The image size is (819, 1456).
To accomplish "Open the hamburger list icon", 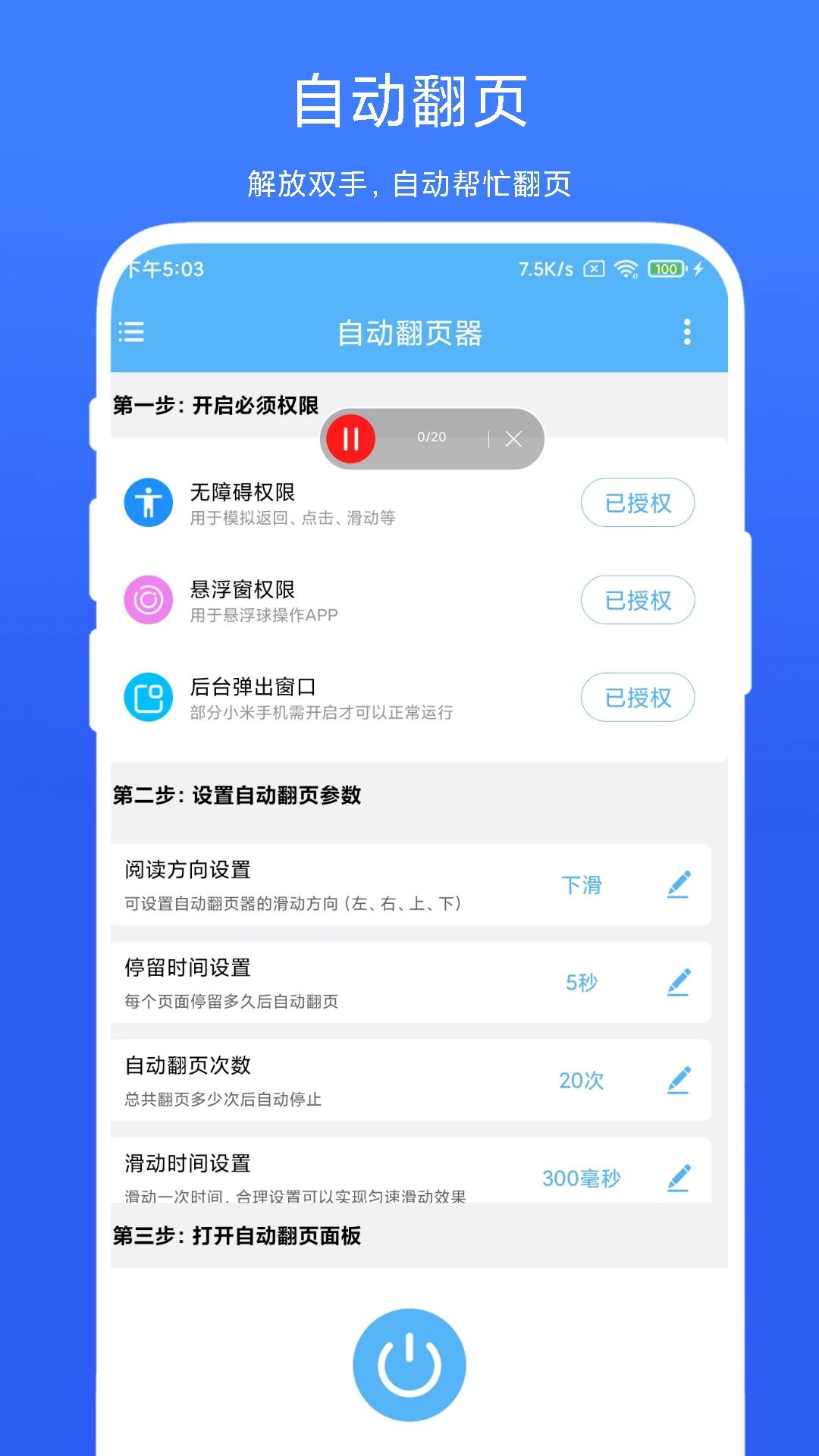I will pyautogui.click(x=132, y=332).
